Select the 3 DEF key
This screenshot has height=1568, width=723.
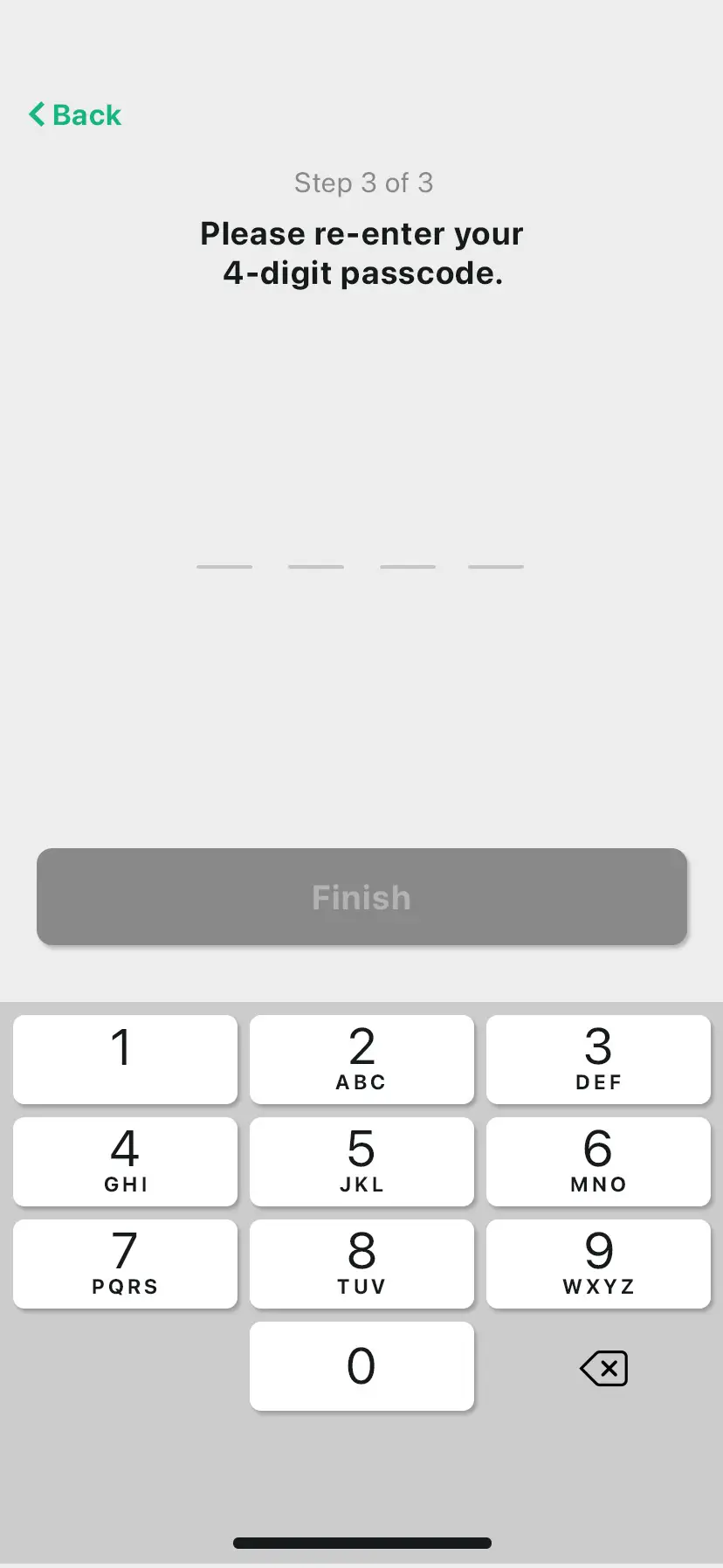tap(598, 1059)
